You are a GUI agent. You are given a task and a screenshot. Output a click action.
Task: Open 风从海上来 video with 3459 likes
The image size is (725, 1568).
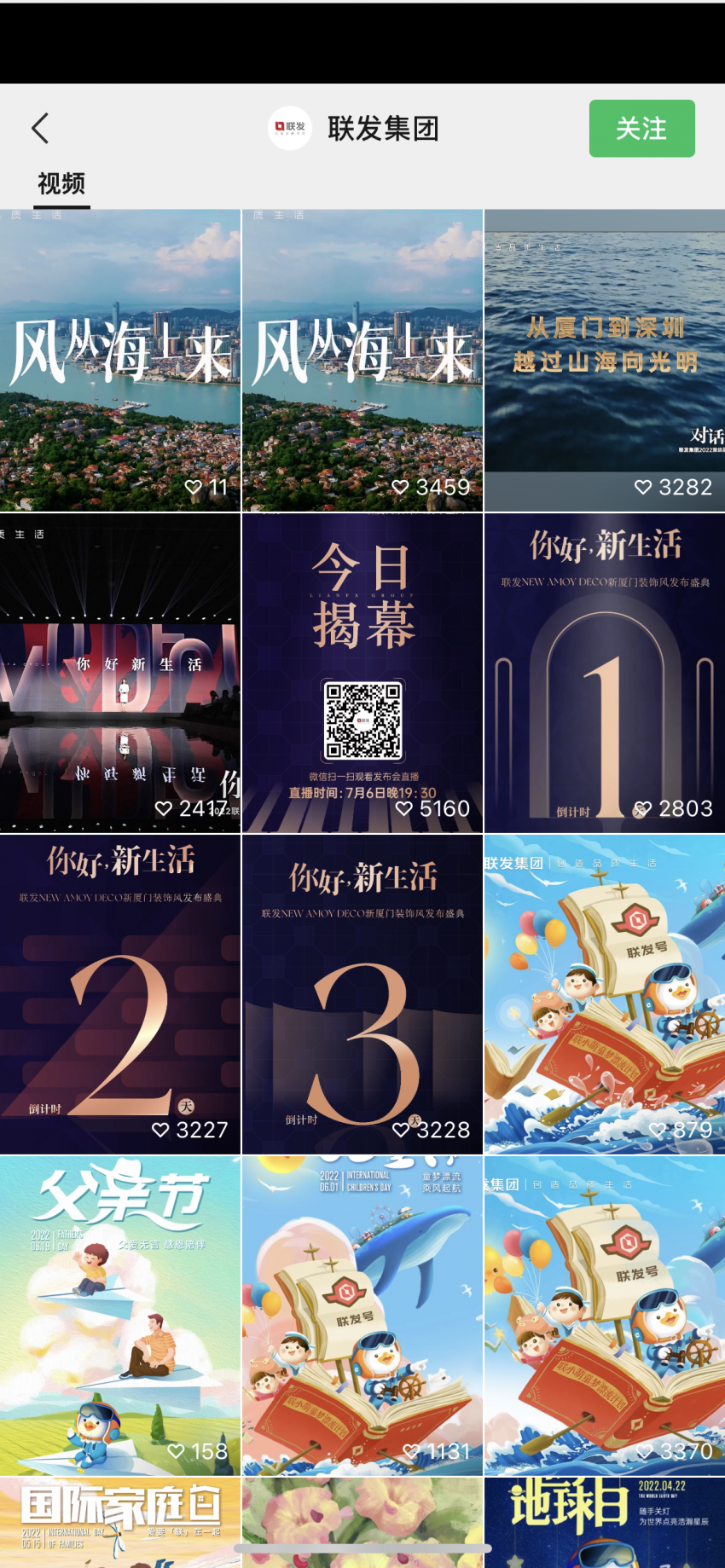[x=362, y=360]
